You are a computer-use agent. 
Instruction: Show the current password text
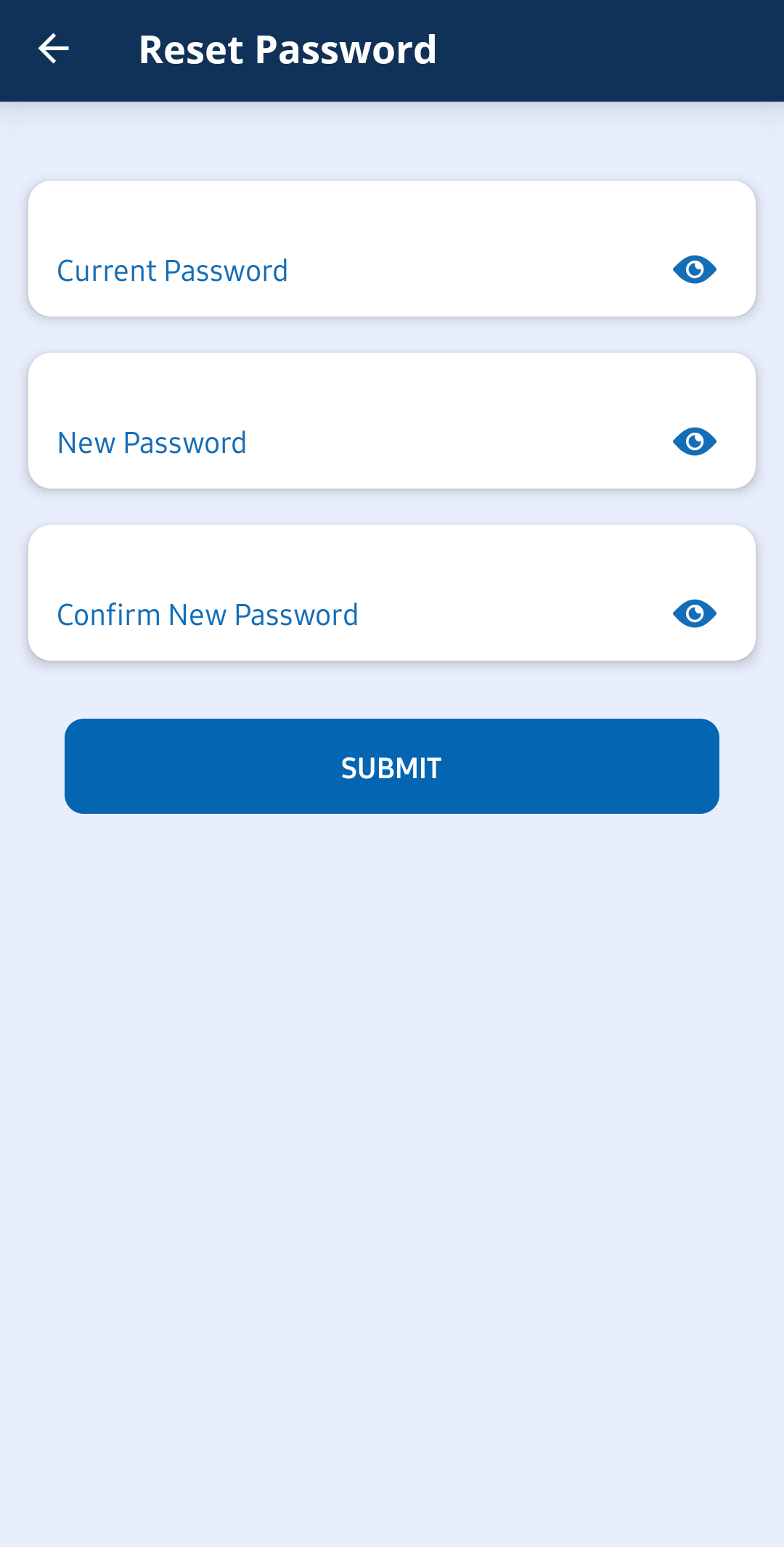point(695,270)
